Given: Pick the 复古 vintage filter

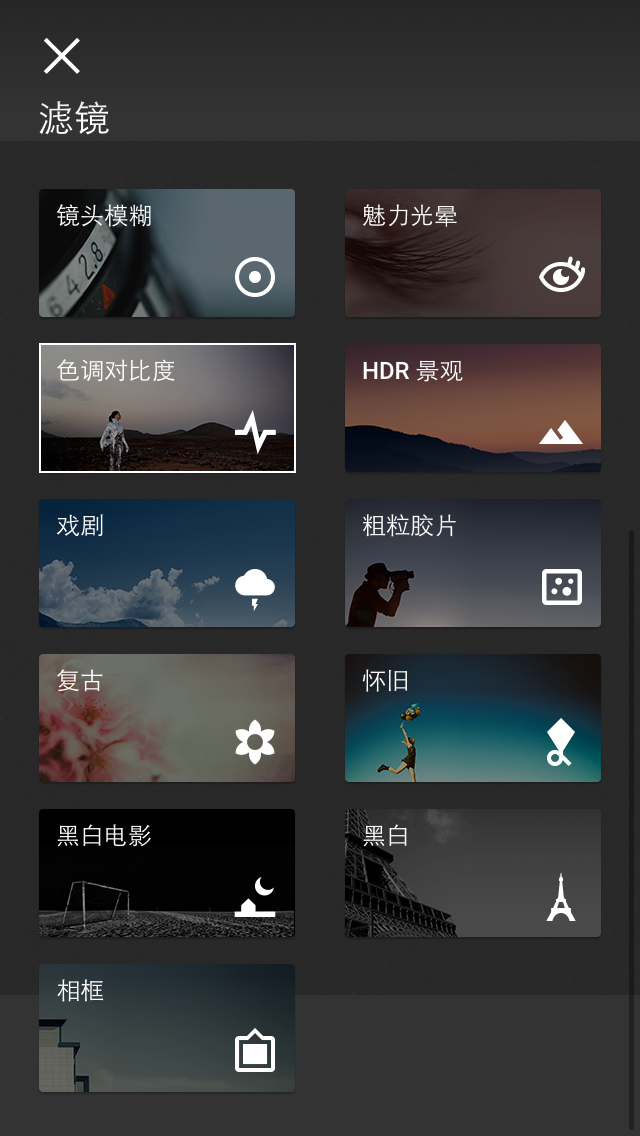Looking at the screenshot, I should click(167, 718).
